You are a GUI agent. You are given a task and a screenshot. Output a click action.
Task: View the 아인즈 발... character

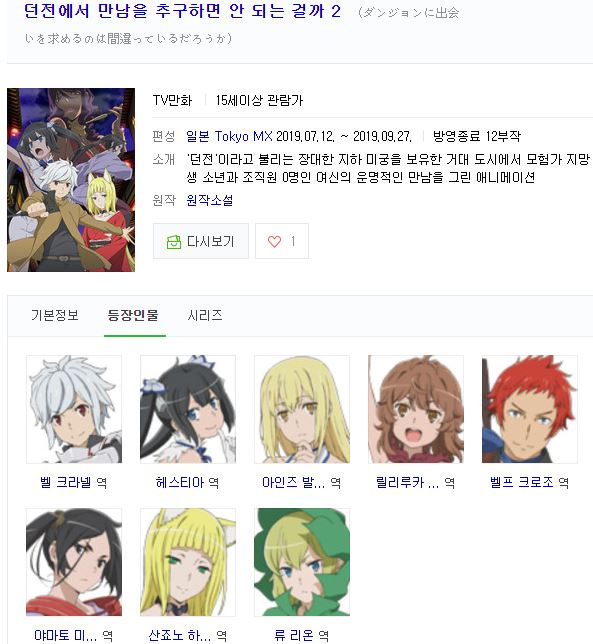[x=302, y=422]
